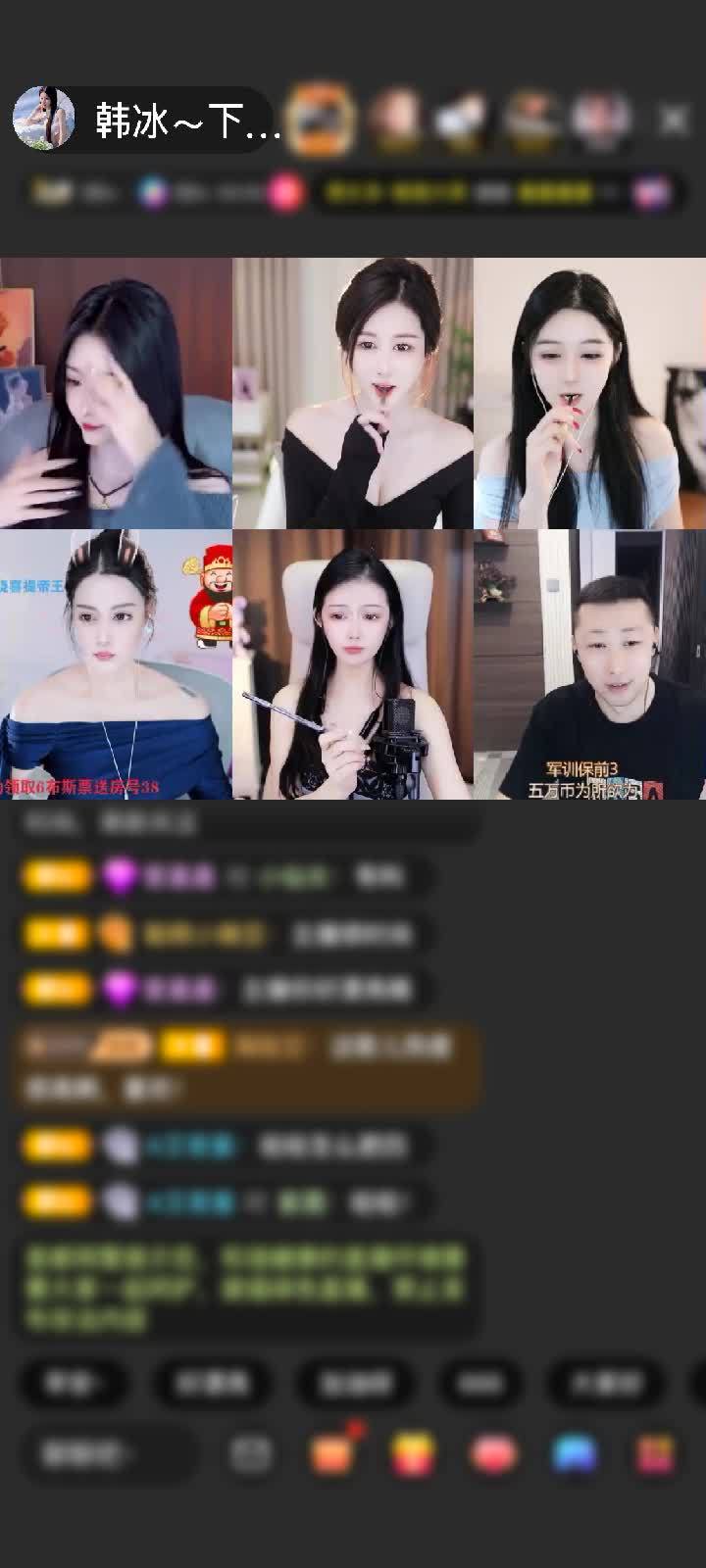This screenshot has height=1568, width=706.
Task: Select the streamer holding a pen at the microphone
Action: pos(353,664)
